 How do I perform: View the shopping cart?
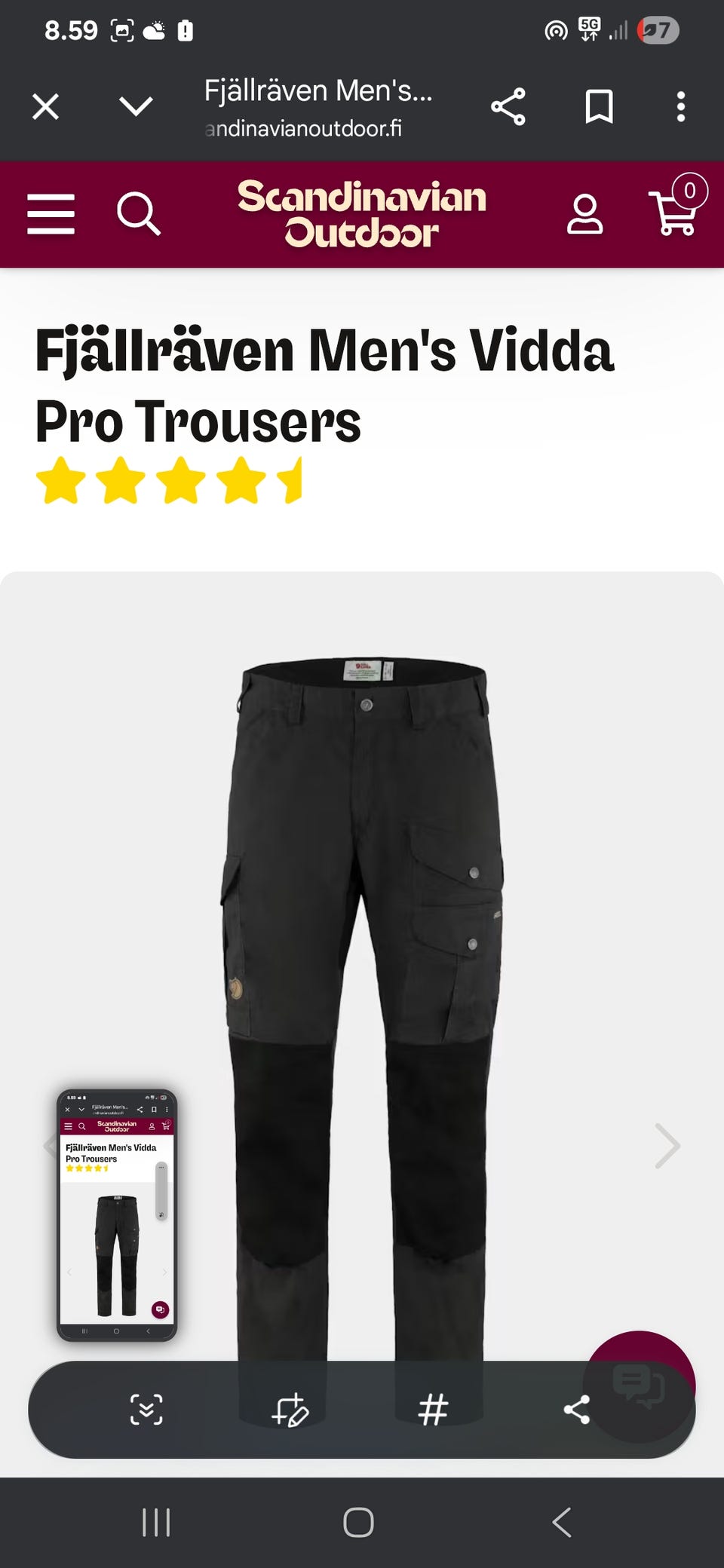click(676, 211)
